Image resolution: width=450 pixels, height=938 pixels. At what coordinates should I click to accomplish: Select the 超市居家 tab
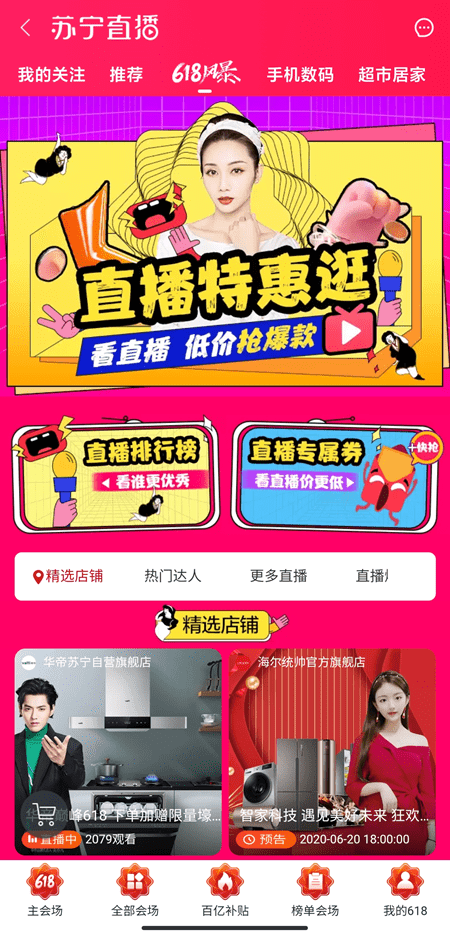[392, 75]
